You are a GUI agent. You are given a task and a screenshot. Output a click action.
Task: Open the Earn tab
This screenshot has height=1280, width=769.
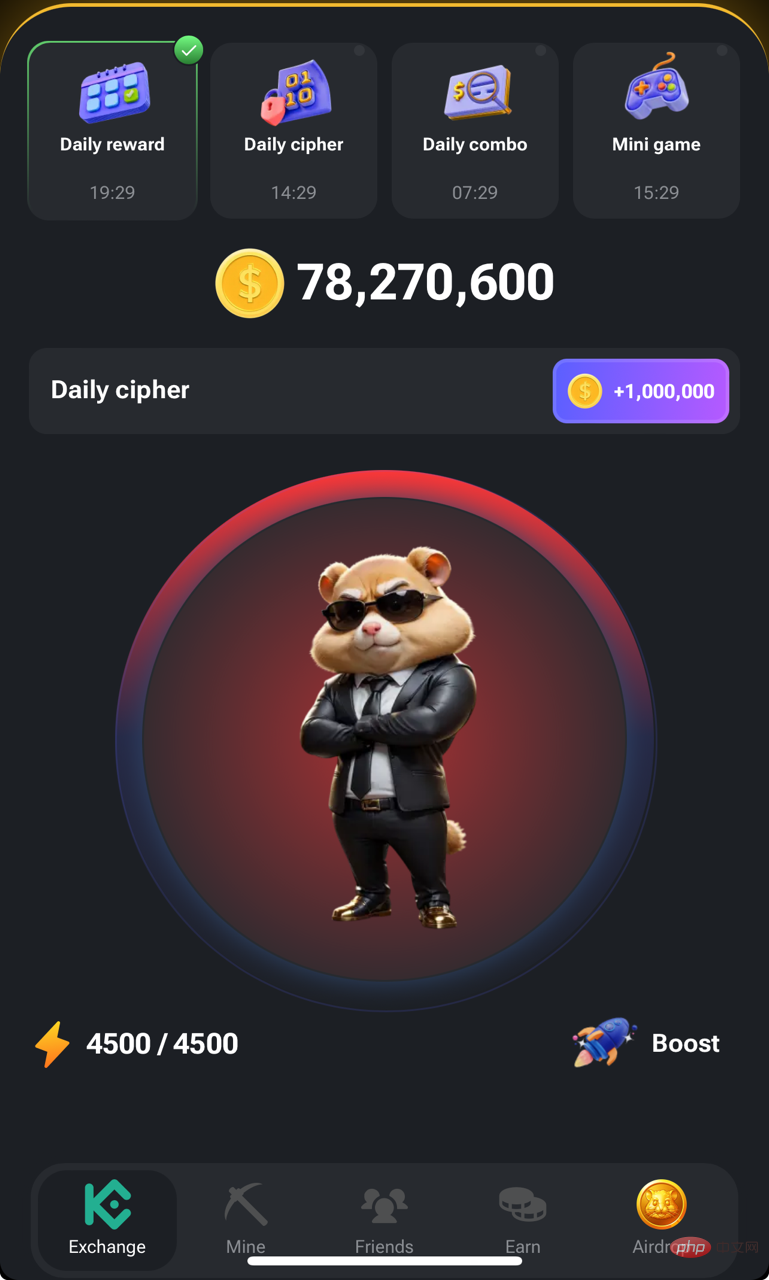[x=522, y=1218]
